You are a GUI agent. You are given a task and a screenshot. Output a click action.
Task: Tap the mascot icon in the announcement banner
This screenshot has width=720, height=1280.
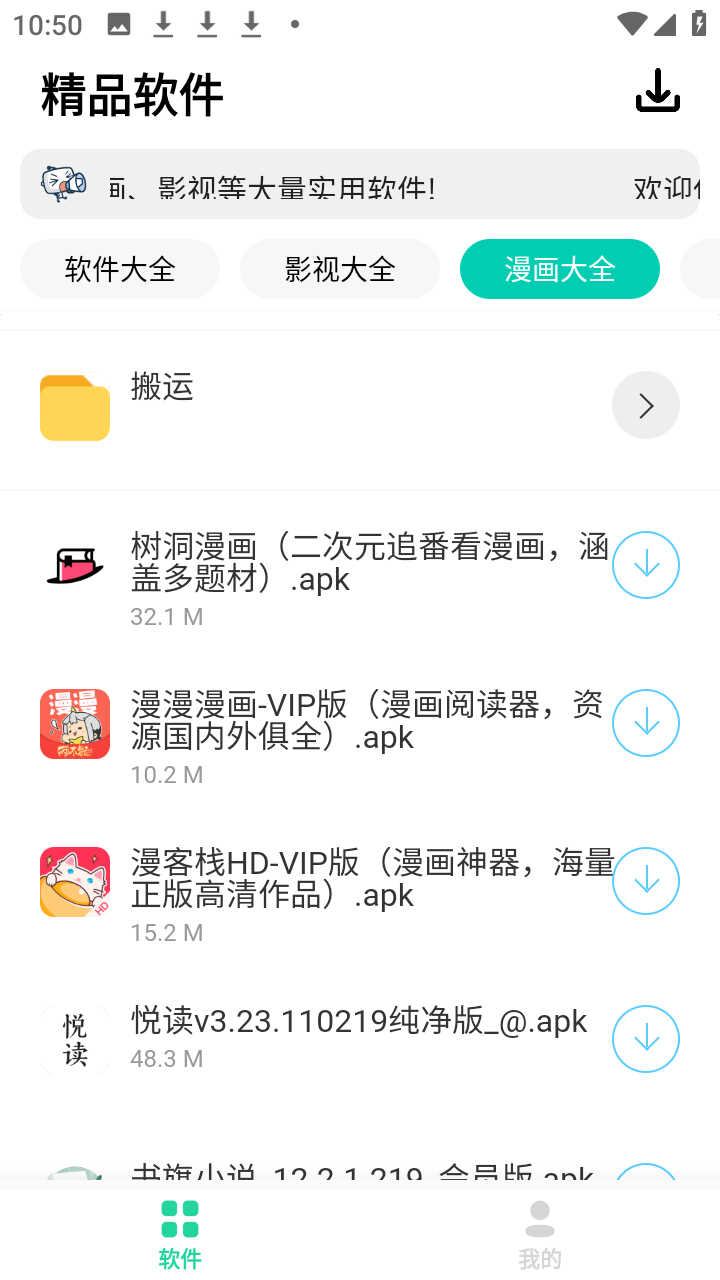point(62,184)
